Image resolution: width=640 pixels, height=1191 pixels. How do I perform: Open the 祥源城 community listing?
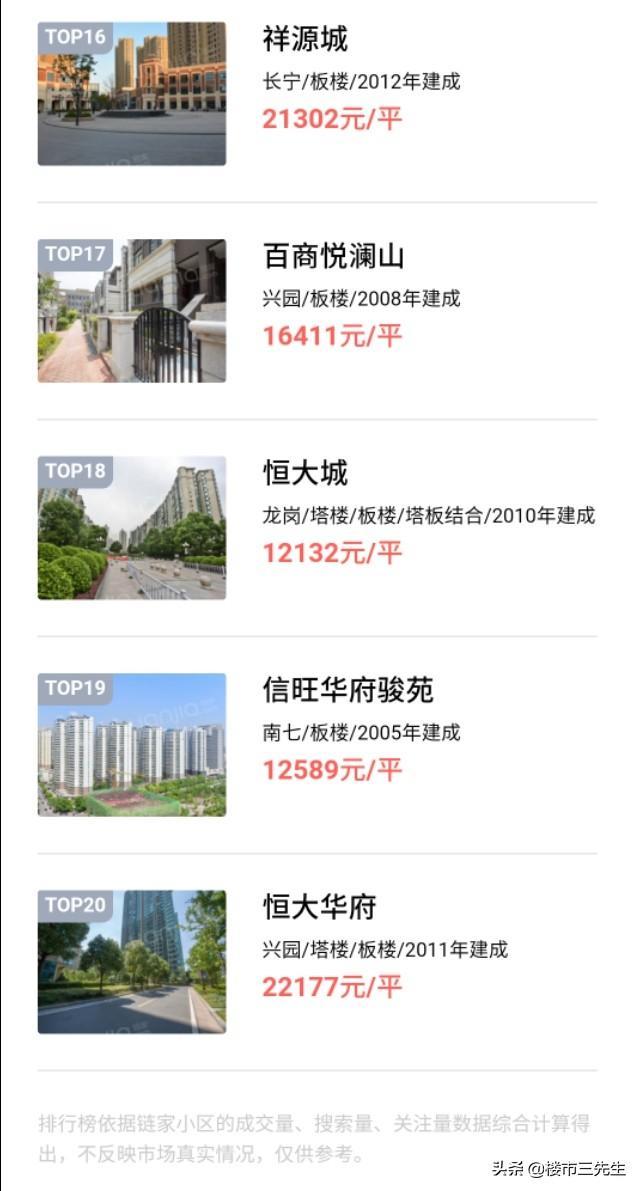point(317,93)
